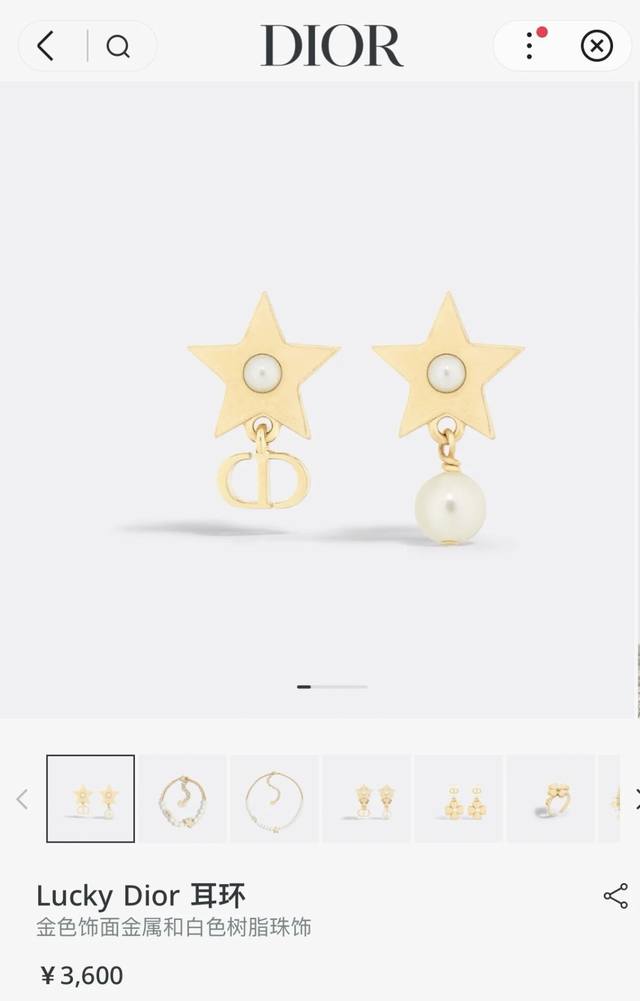Open the fourth earrings thumbnail
640x1001 pixels.
366,798
